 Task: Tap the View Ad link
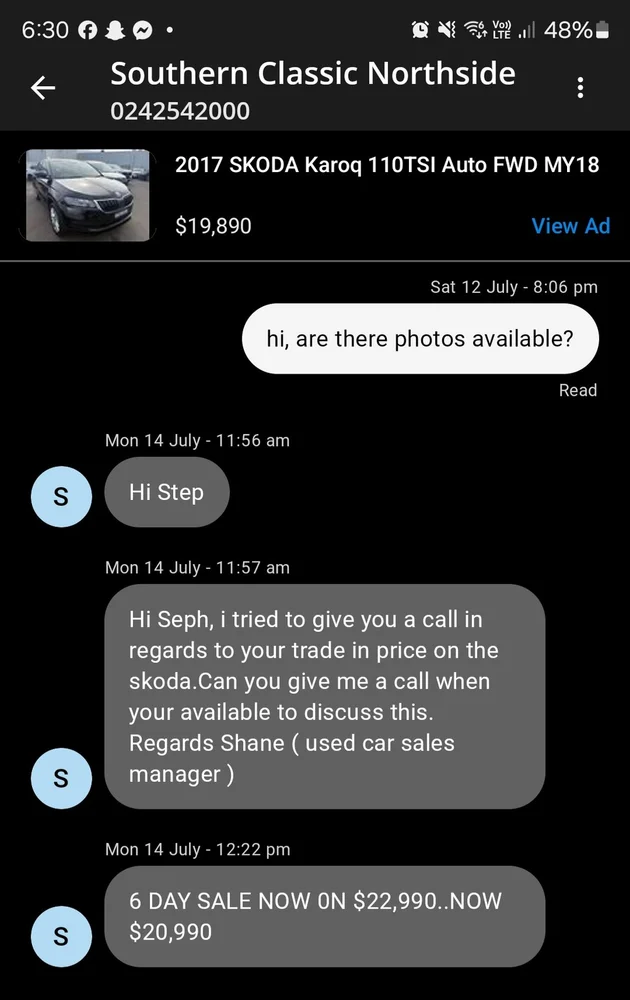pyautogui.click(x=570, y=226)
